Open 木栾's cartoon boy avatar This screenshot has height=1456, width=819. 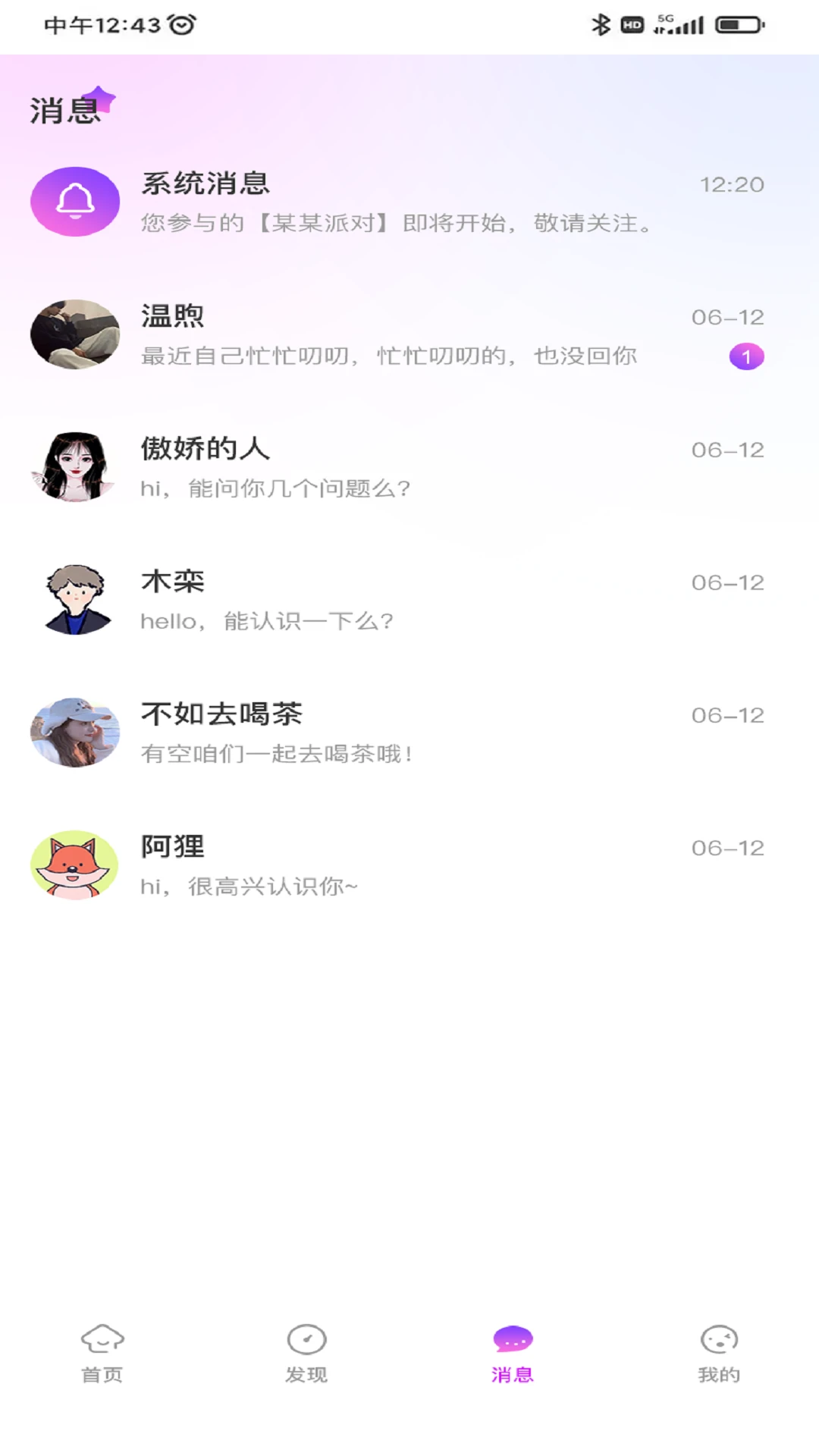point(75,599)
